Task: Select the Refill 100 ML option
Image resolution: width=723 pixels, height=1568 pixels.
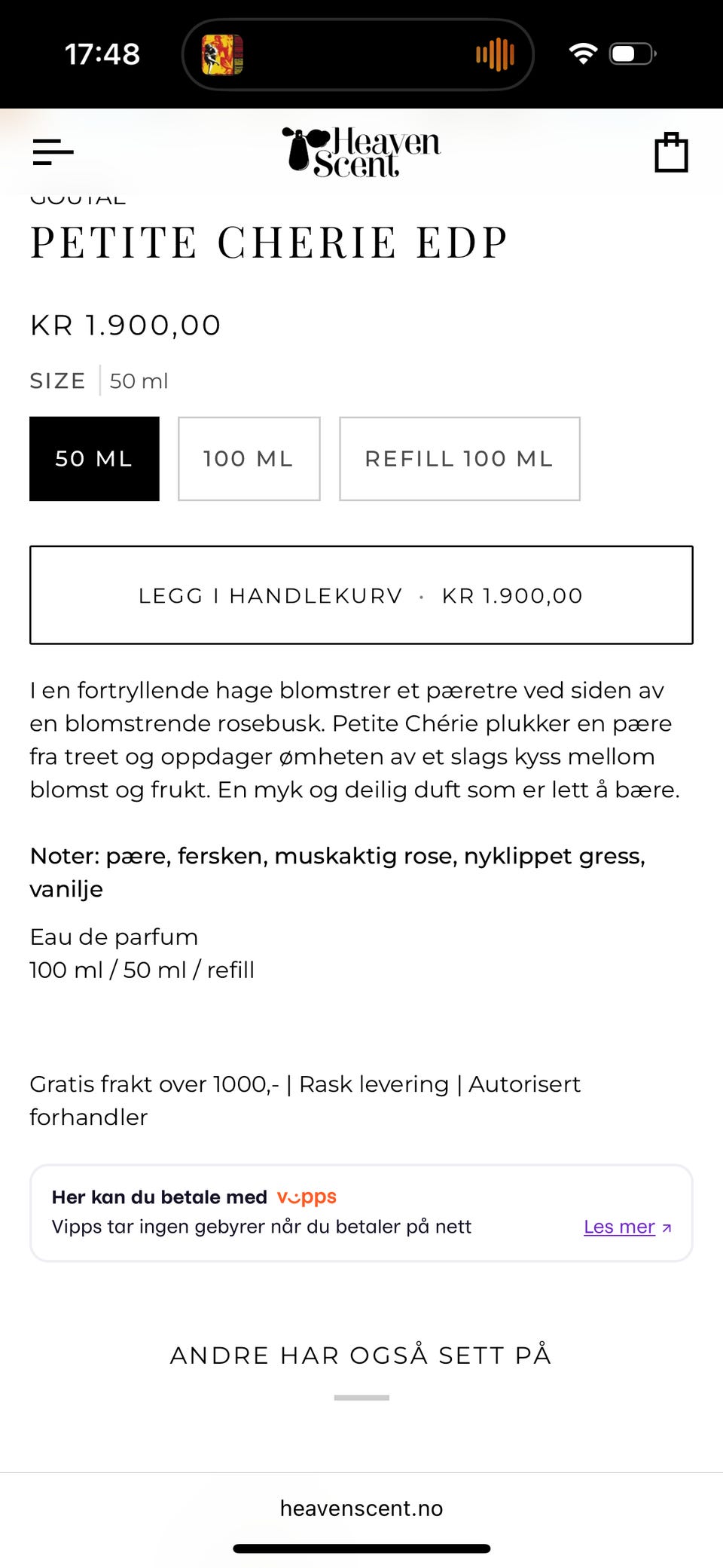Action: coord(459,459)
